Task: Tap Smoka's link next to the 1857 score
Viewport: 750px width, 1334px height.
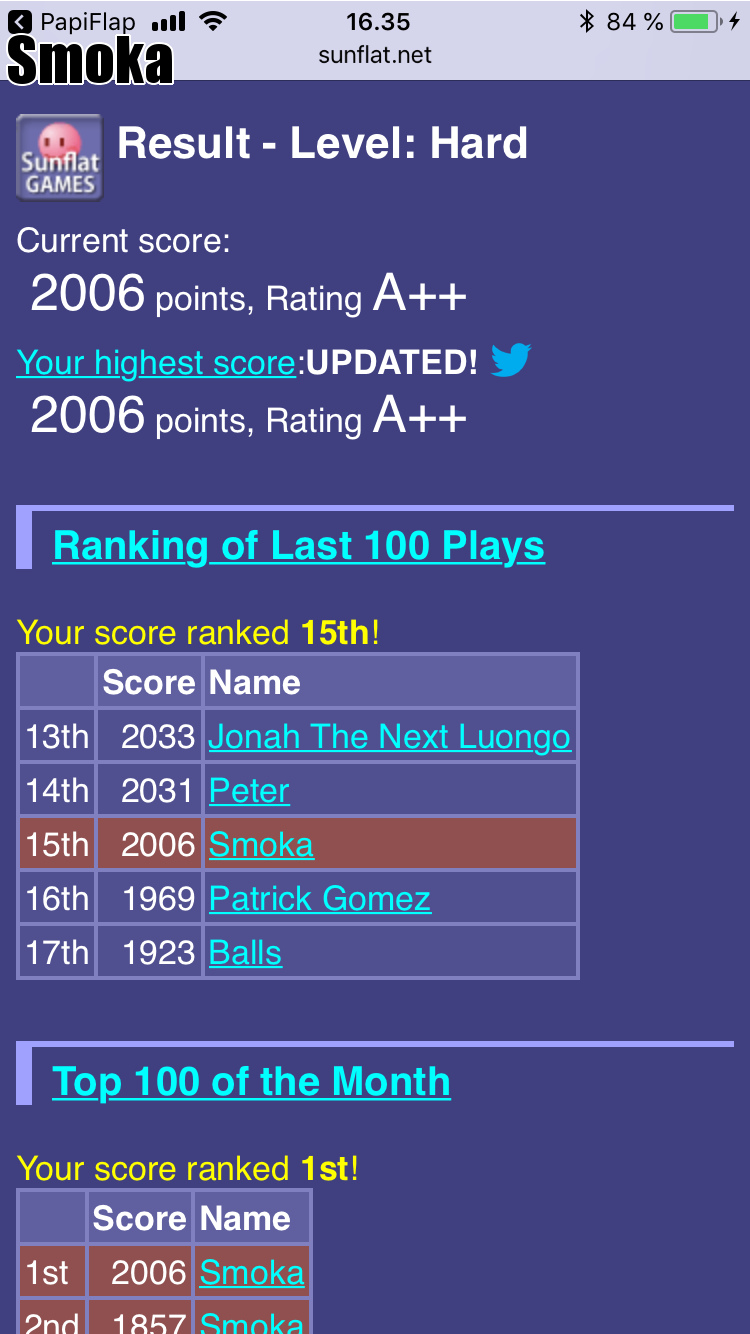Action: click(x=252, y=1322)
